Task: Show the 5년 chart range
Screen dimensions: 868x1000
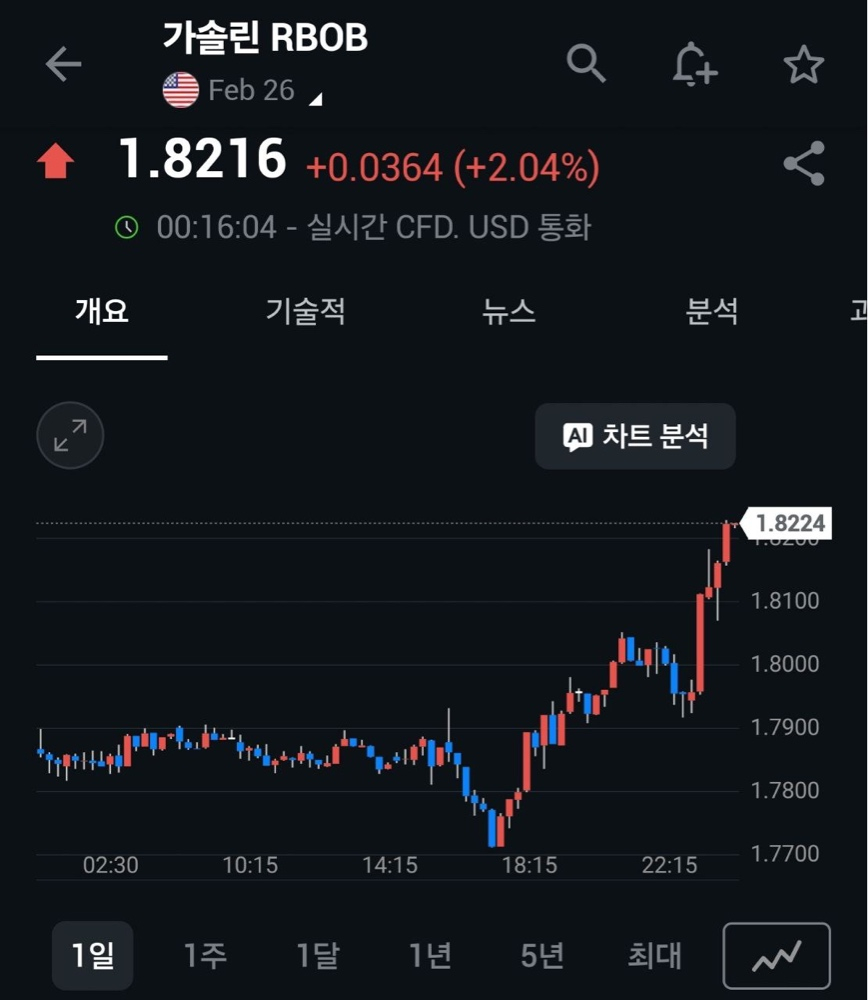Action: click(x=542, y=956)
